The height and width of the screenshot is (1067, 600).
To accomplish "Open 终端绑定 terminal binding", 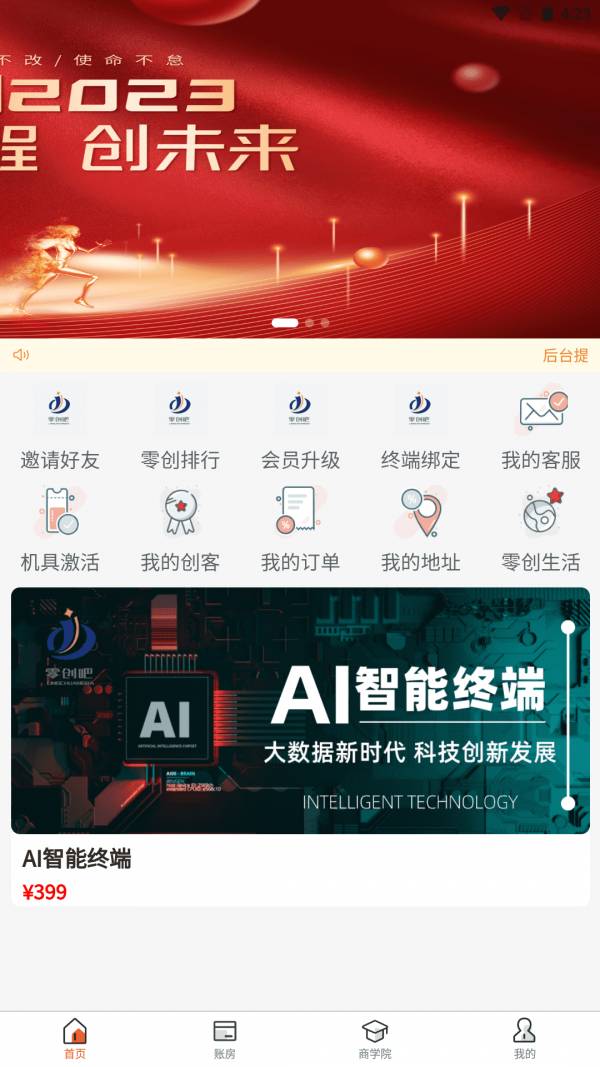I will (420, 428).
